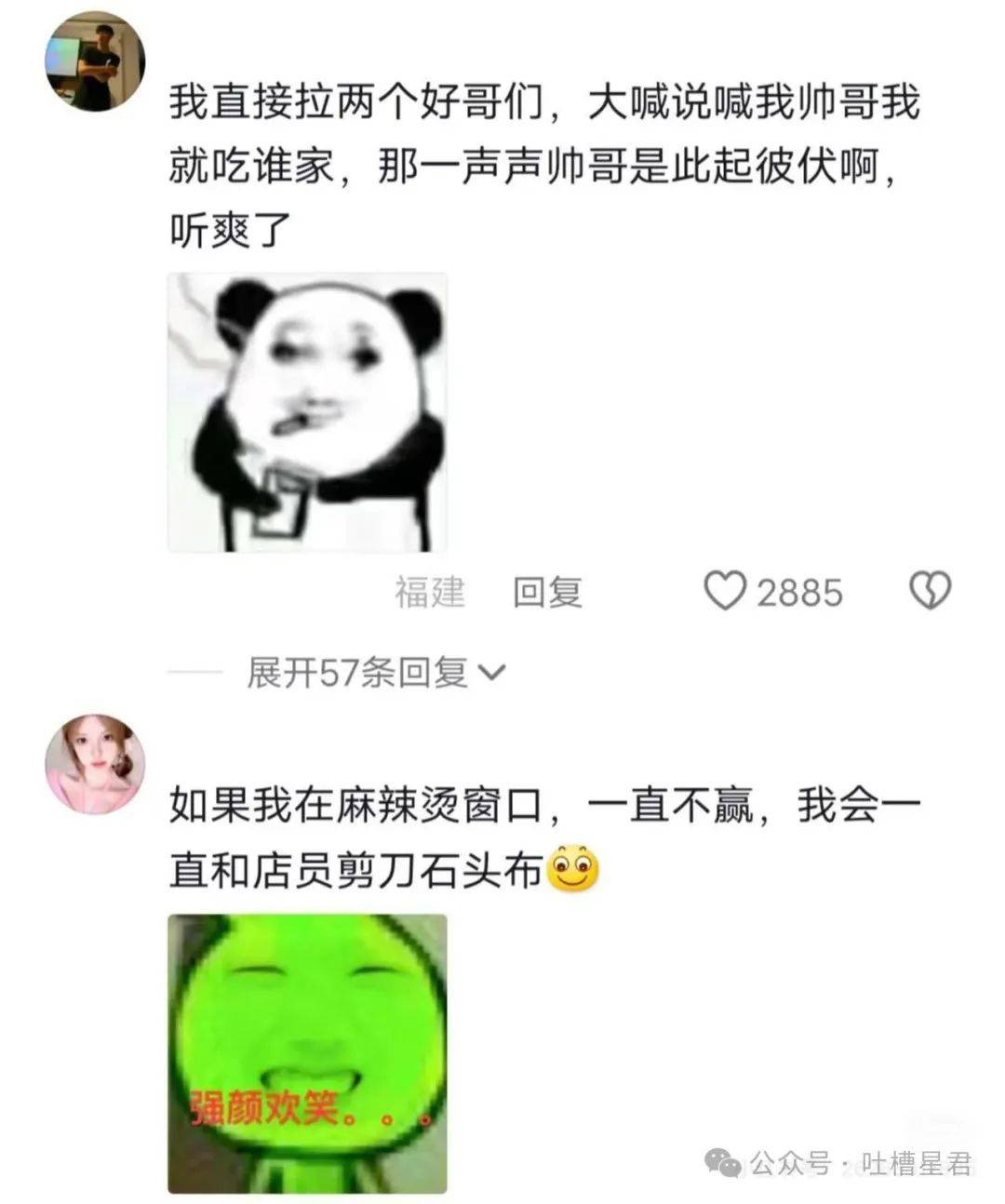Open first commenter's profile avatar
Viewport: 1005px width, 1204px height.
[95, 61]
